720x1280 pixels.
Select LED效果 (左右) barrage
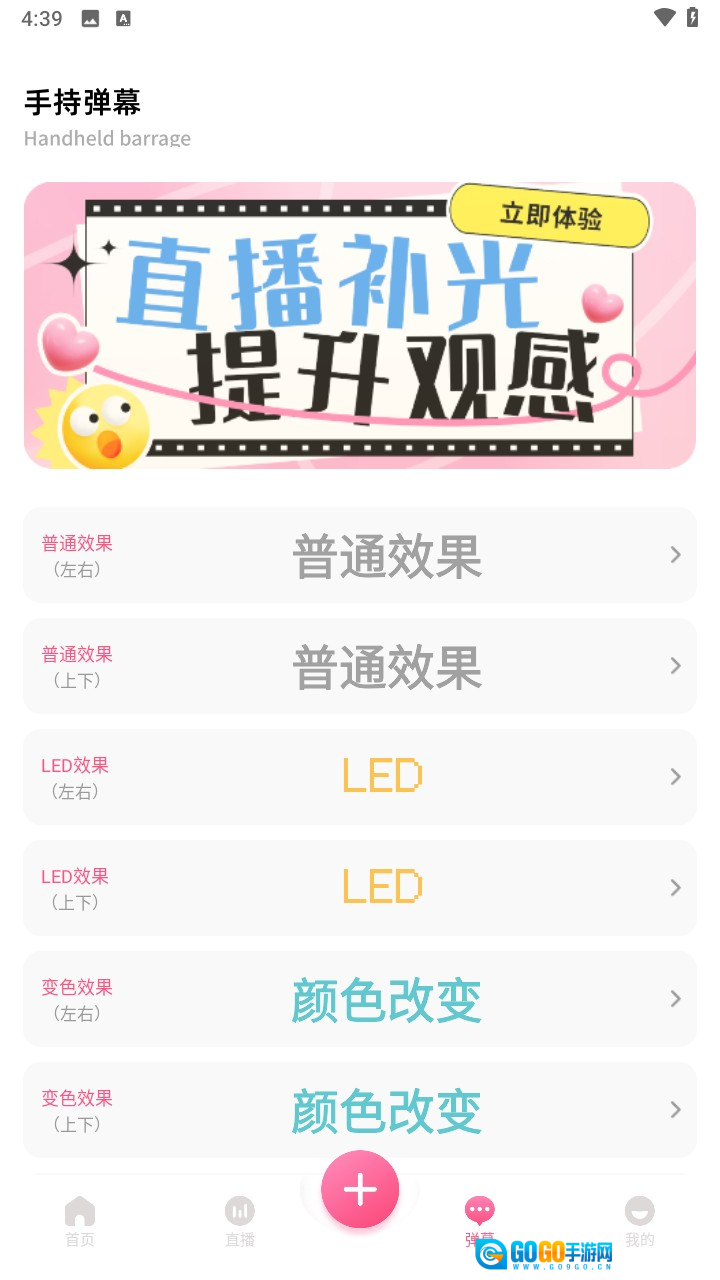[360, 777]
